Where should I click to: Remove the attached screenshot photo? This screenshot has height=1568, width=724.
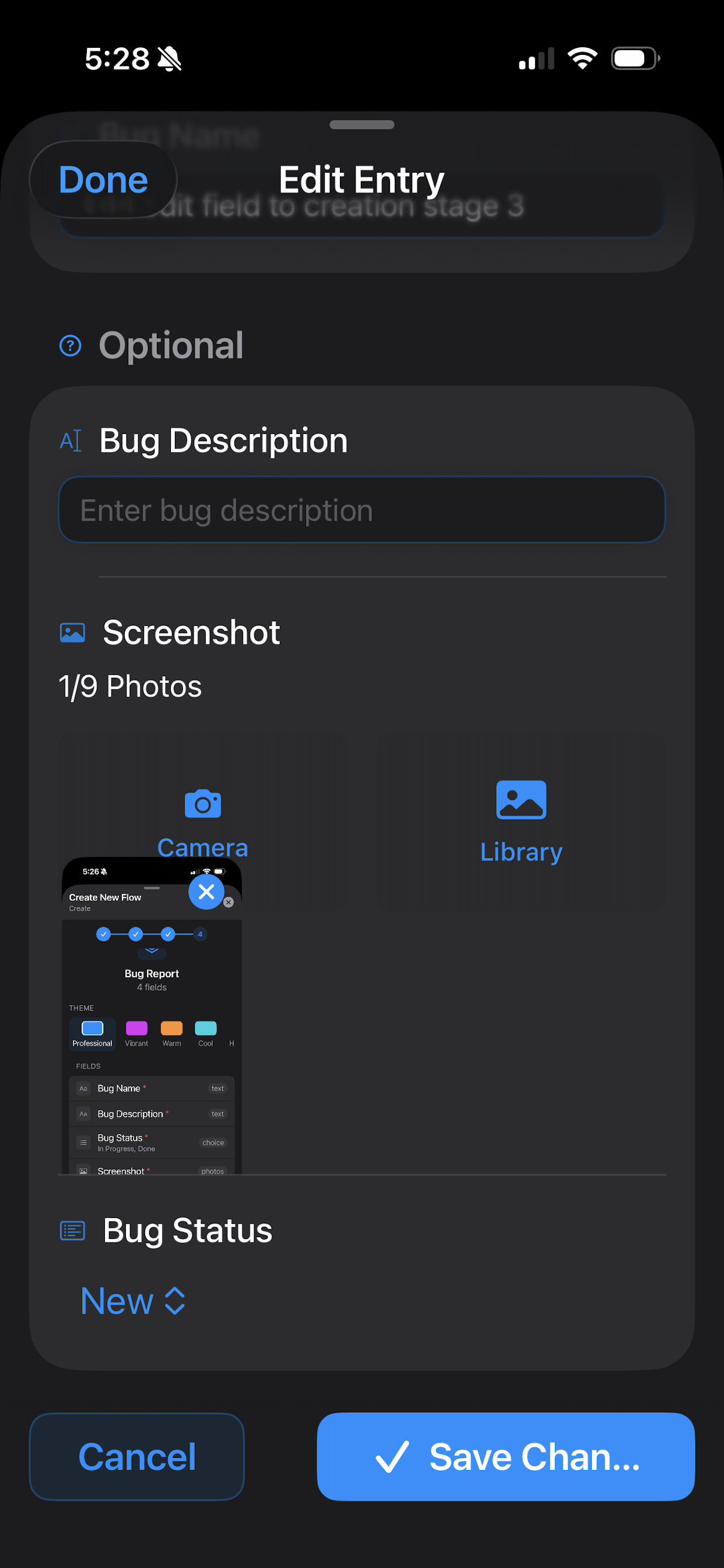pyautogui.click(x=206, y=892)
